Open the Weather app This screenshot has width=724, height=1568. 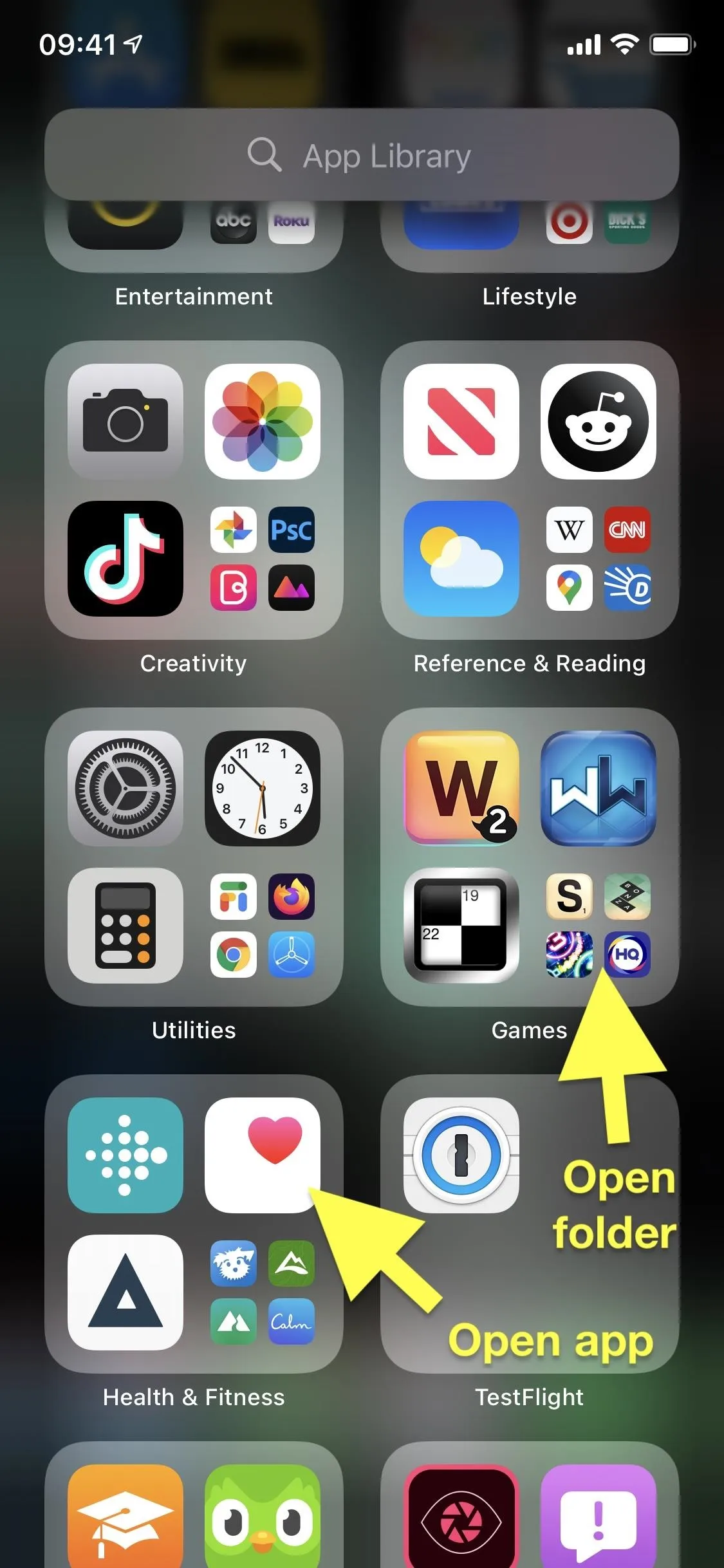pos(461,559)
